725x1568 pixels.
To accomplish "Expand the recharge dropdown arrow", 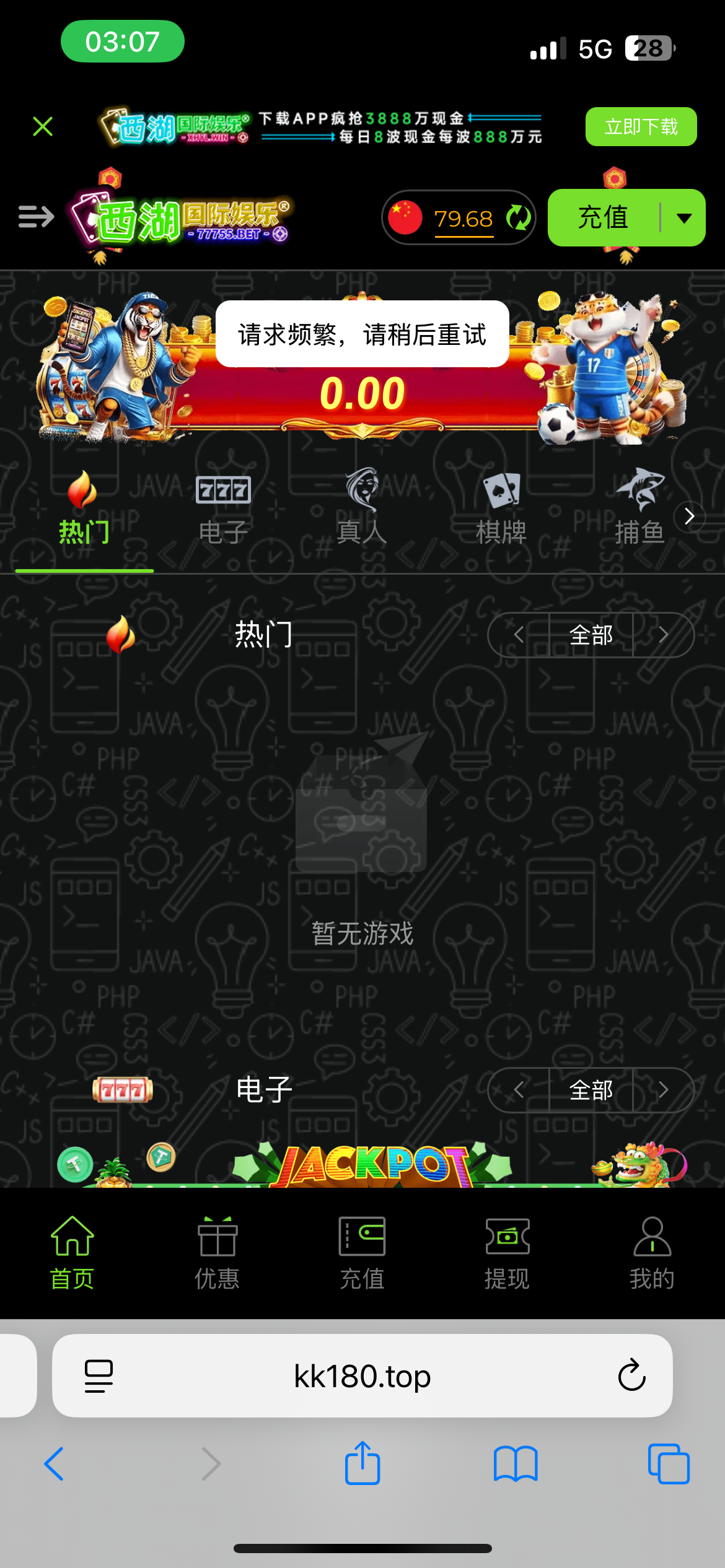I will [x=684, y=218].
